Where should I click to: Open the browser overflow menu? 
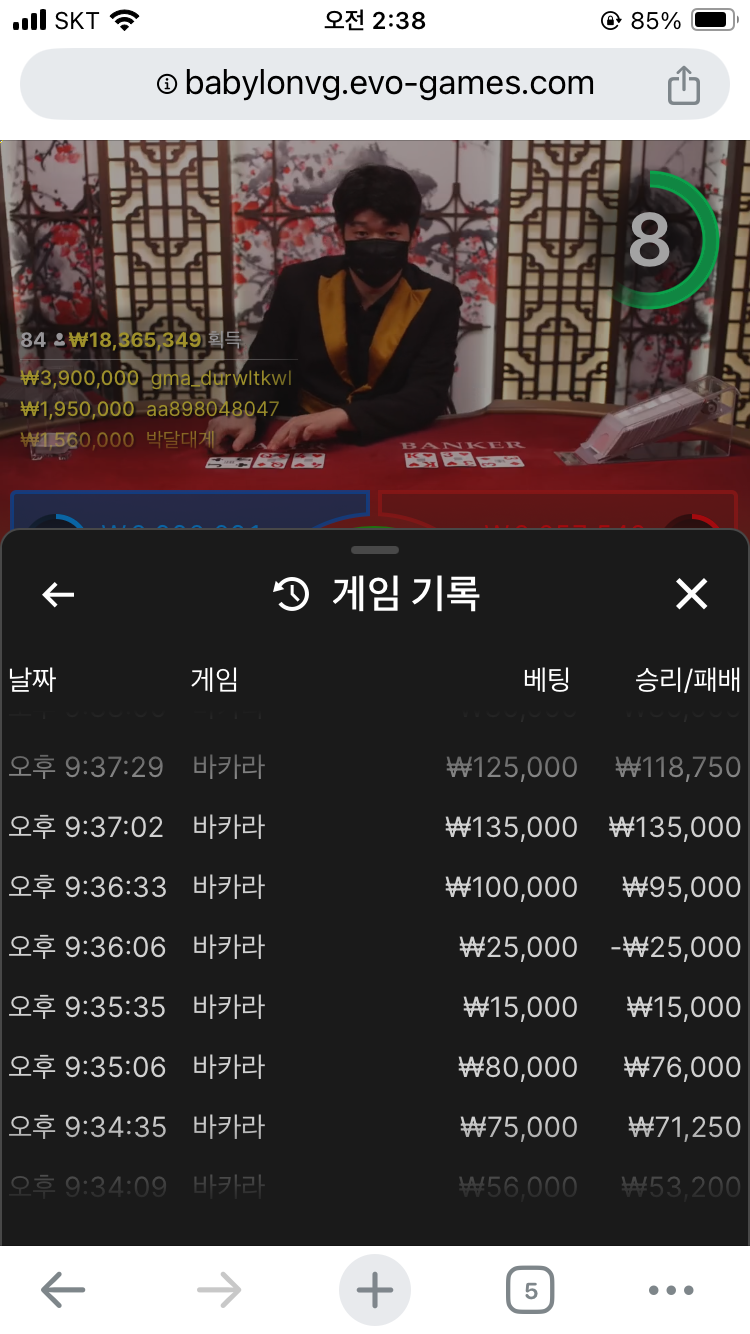pos(671,1291)
